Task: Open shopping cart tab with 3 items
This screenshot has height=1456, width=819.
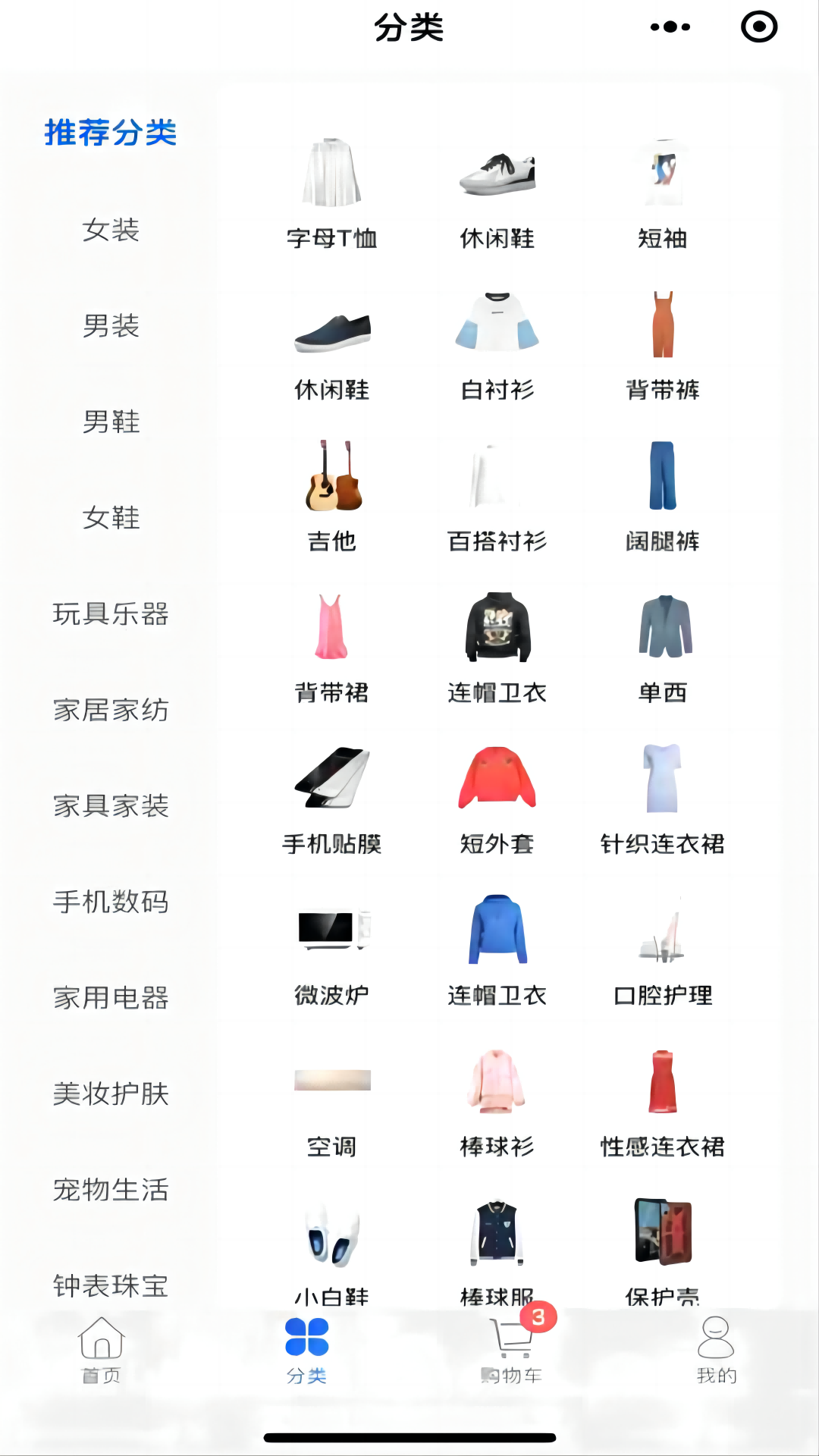Action: (x=513, y=1350)
